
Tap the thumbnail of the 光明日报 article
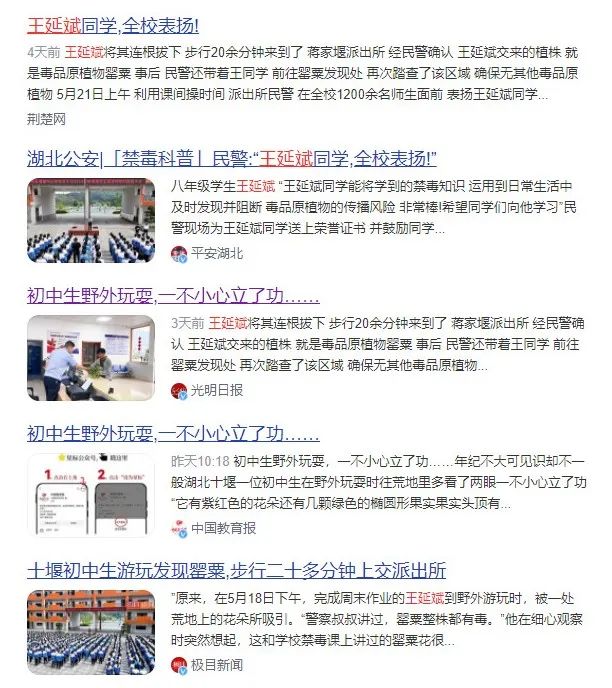click(x=91, y=358)
